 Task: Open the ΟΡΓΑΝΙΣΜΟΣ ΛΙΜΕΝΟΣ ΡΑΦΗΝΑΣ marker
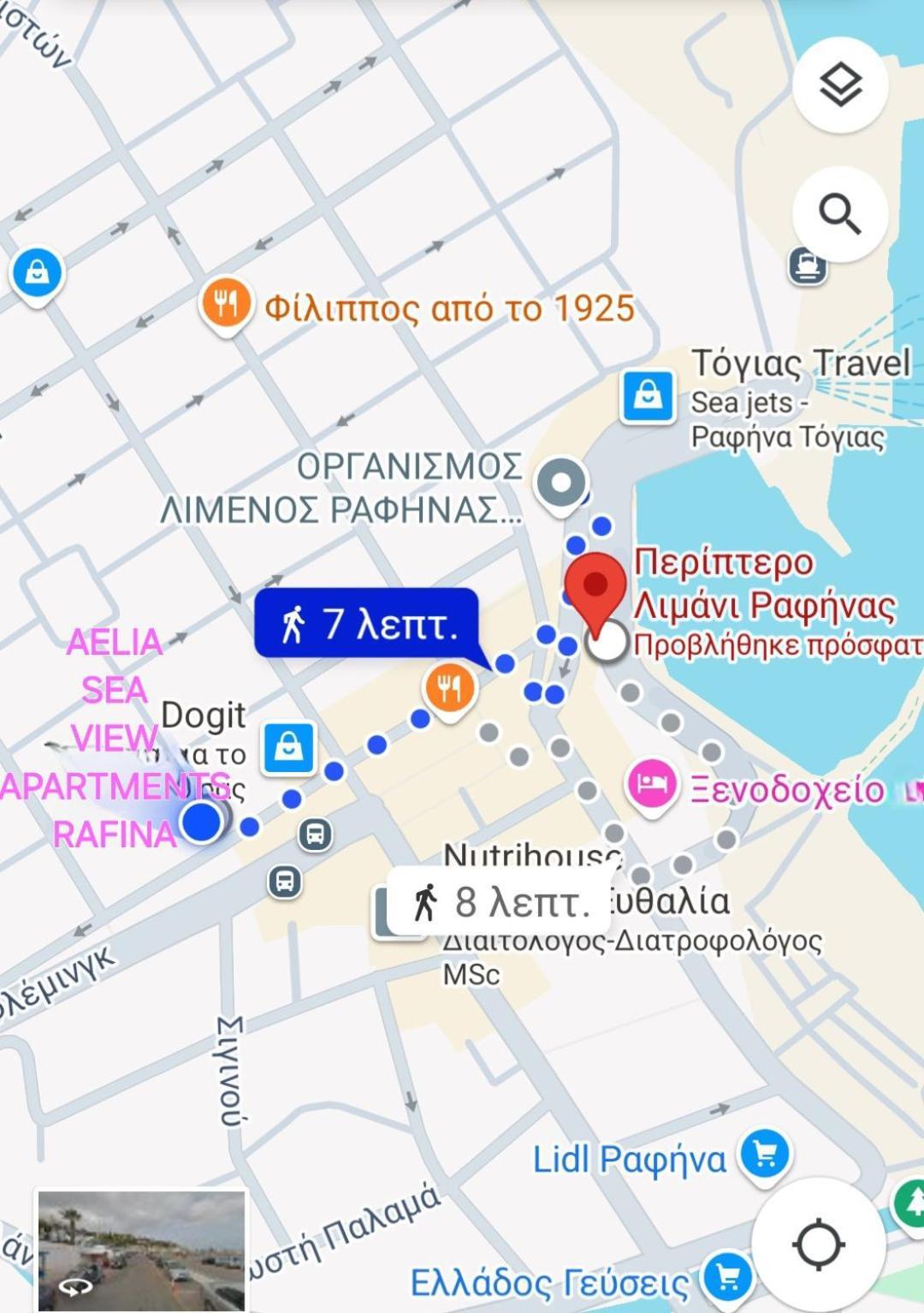click(x=560, y=482)
